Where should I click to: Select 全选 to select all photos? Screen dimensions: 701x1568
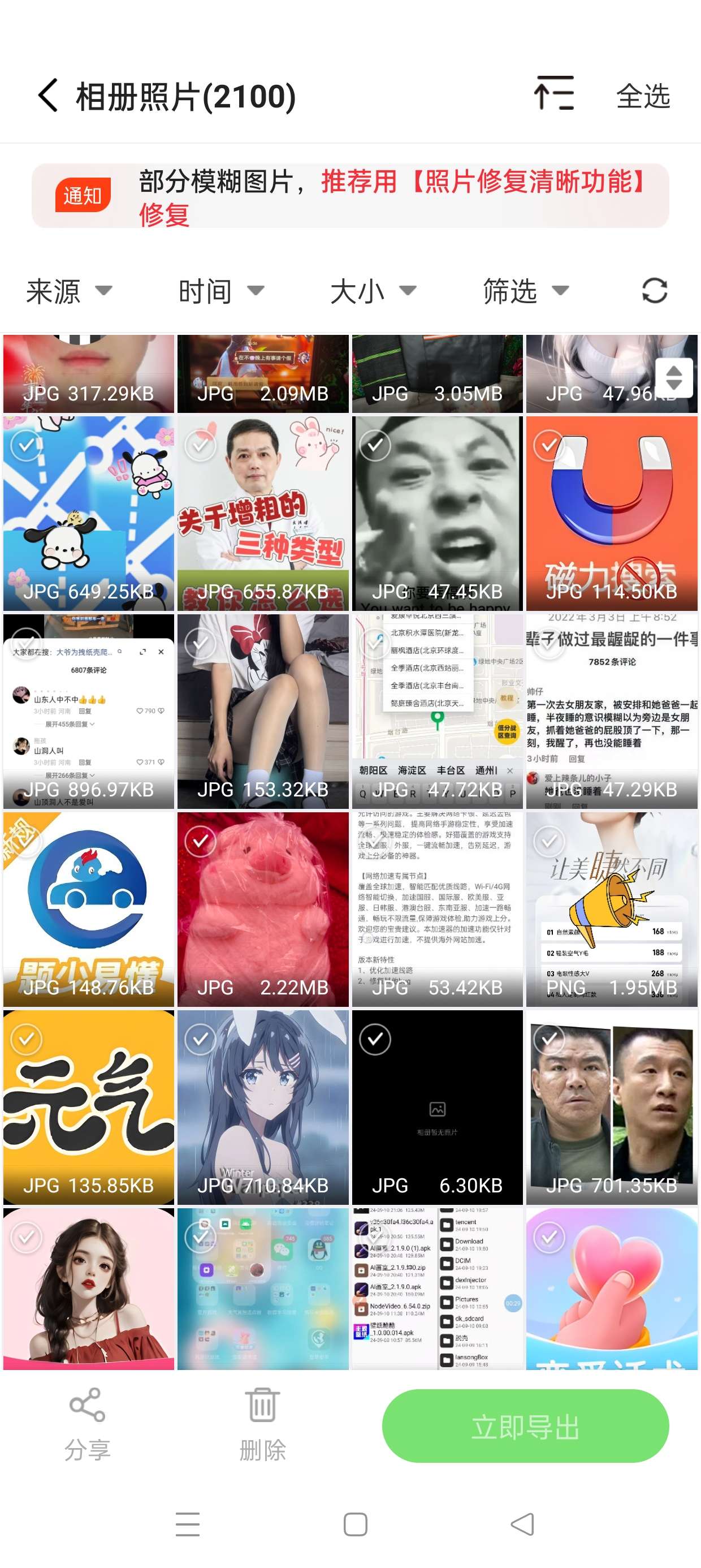tap(642, 96)
